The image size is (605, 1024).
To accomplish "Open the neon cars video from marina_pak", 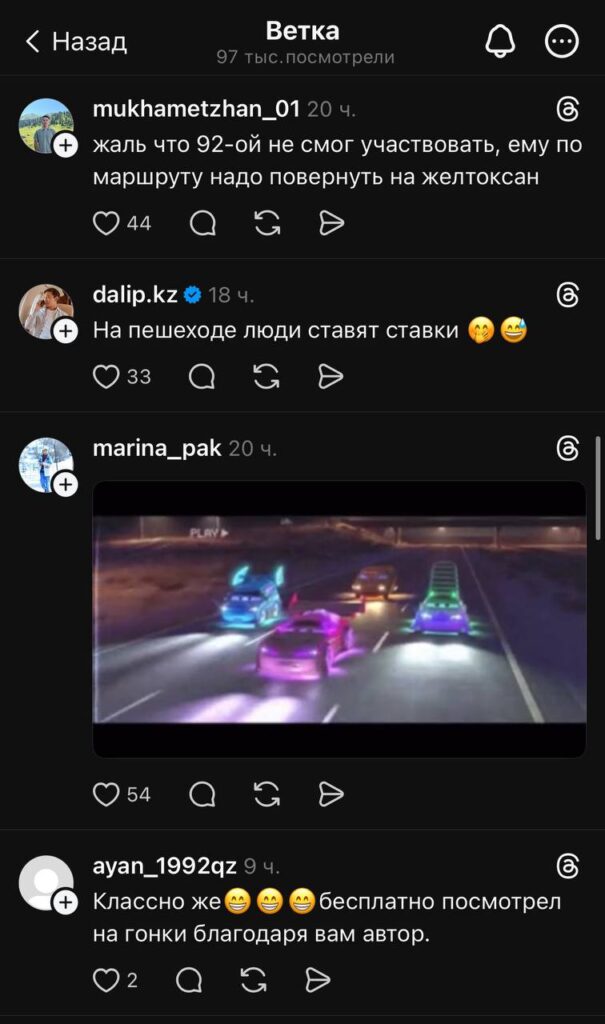I will 339,619.
